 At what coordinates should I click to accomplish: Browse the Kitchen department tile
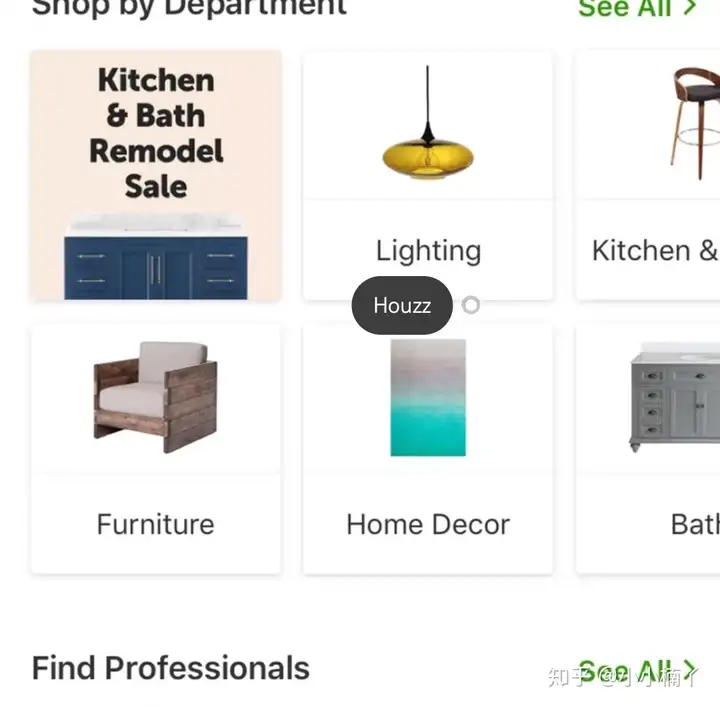650,175
